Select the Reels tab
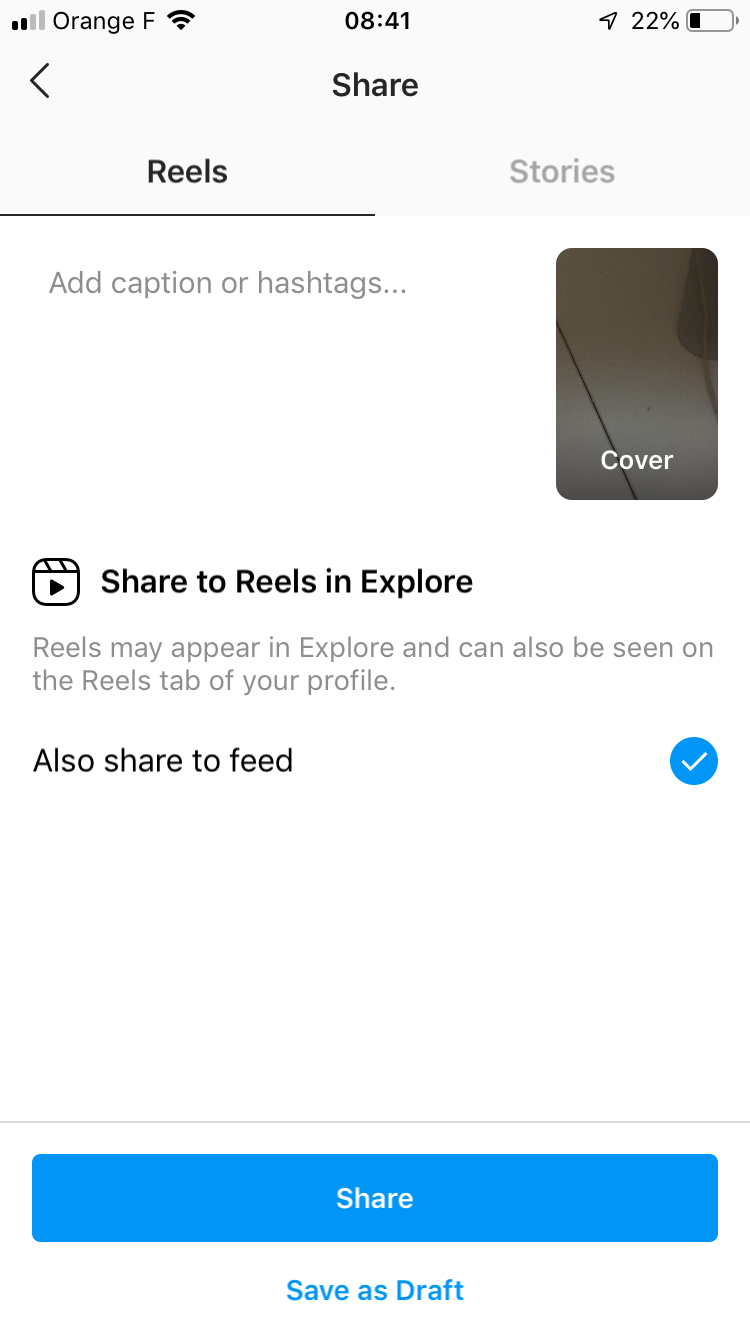Screen dimensions: 750x1334 pos(187,172)
